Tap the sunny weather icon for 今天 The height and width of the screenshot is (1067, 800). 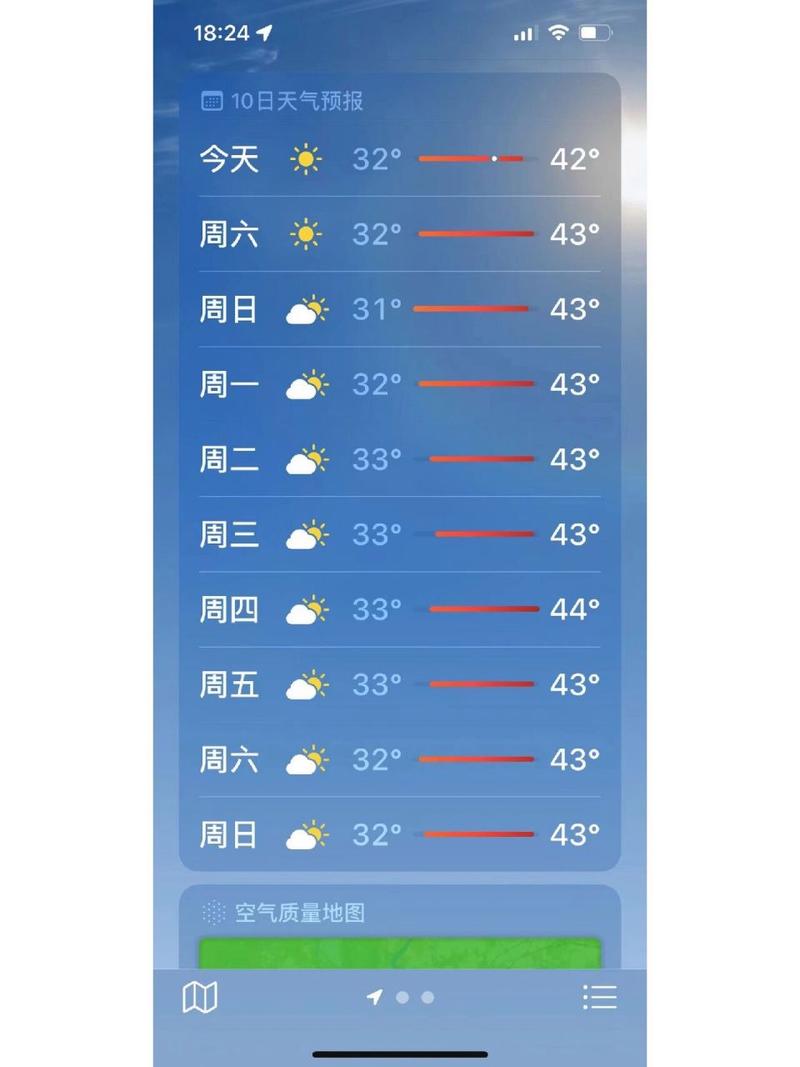pos(304,159)
